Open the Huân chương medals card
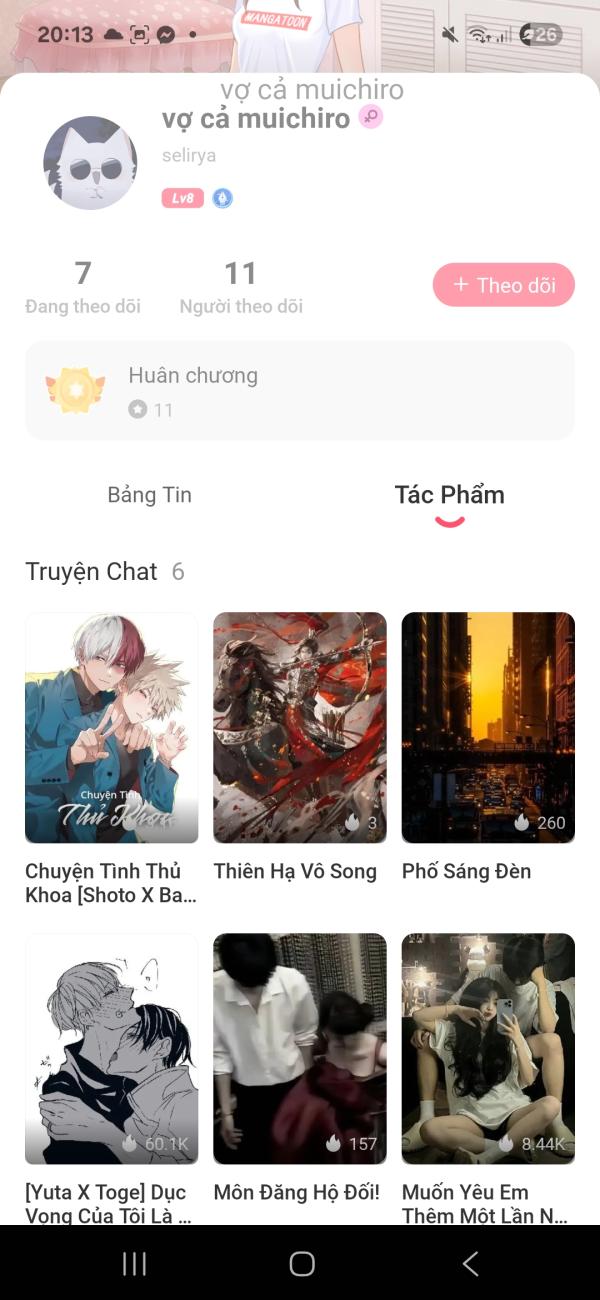This screenshot has height=1300, width=600. [300, 390]
